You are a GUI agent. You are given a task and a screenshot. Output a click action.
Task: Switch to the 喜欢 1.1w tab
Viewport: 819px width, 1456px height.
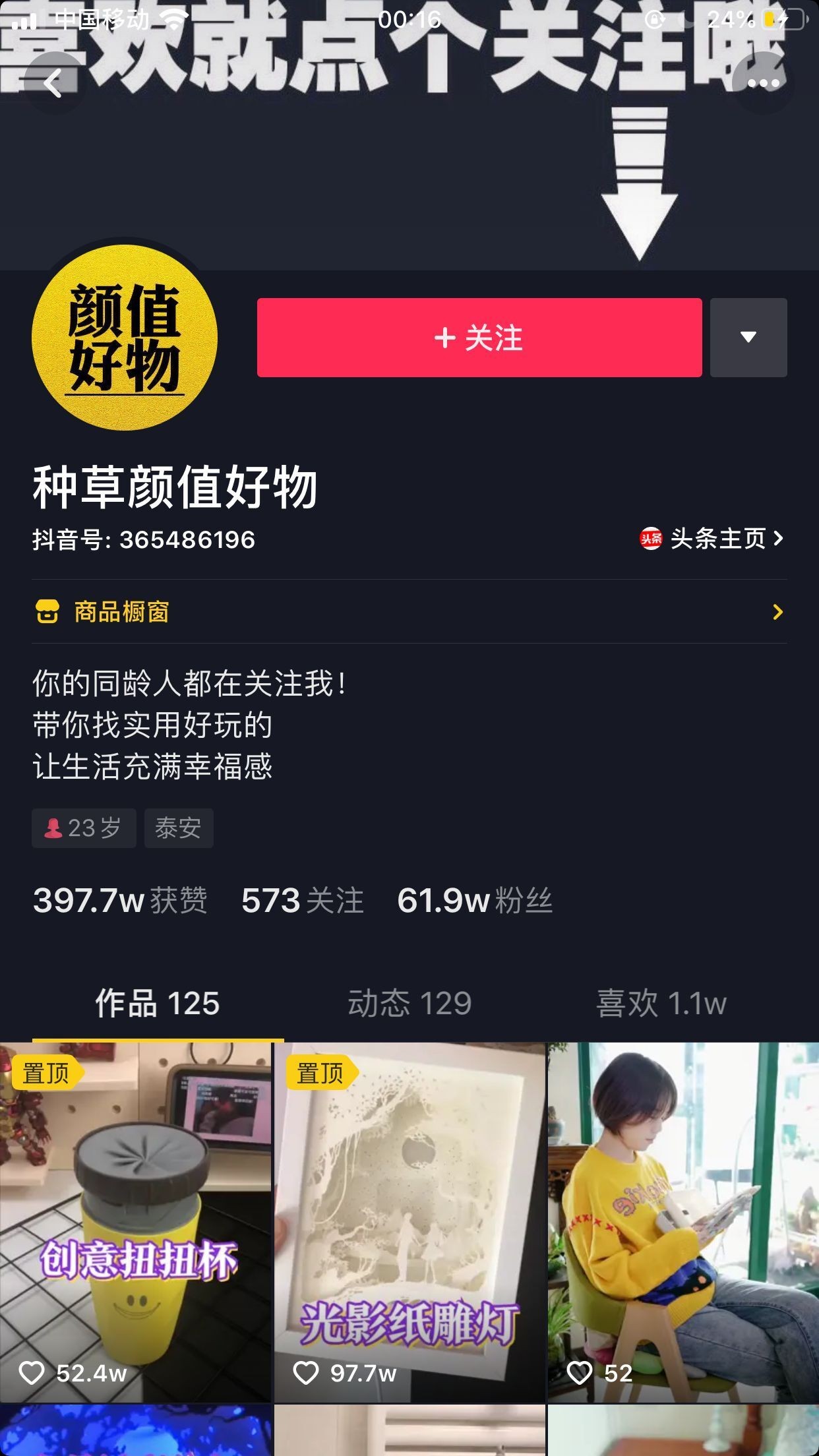click(661, 1004)
